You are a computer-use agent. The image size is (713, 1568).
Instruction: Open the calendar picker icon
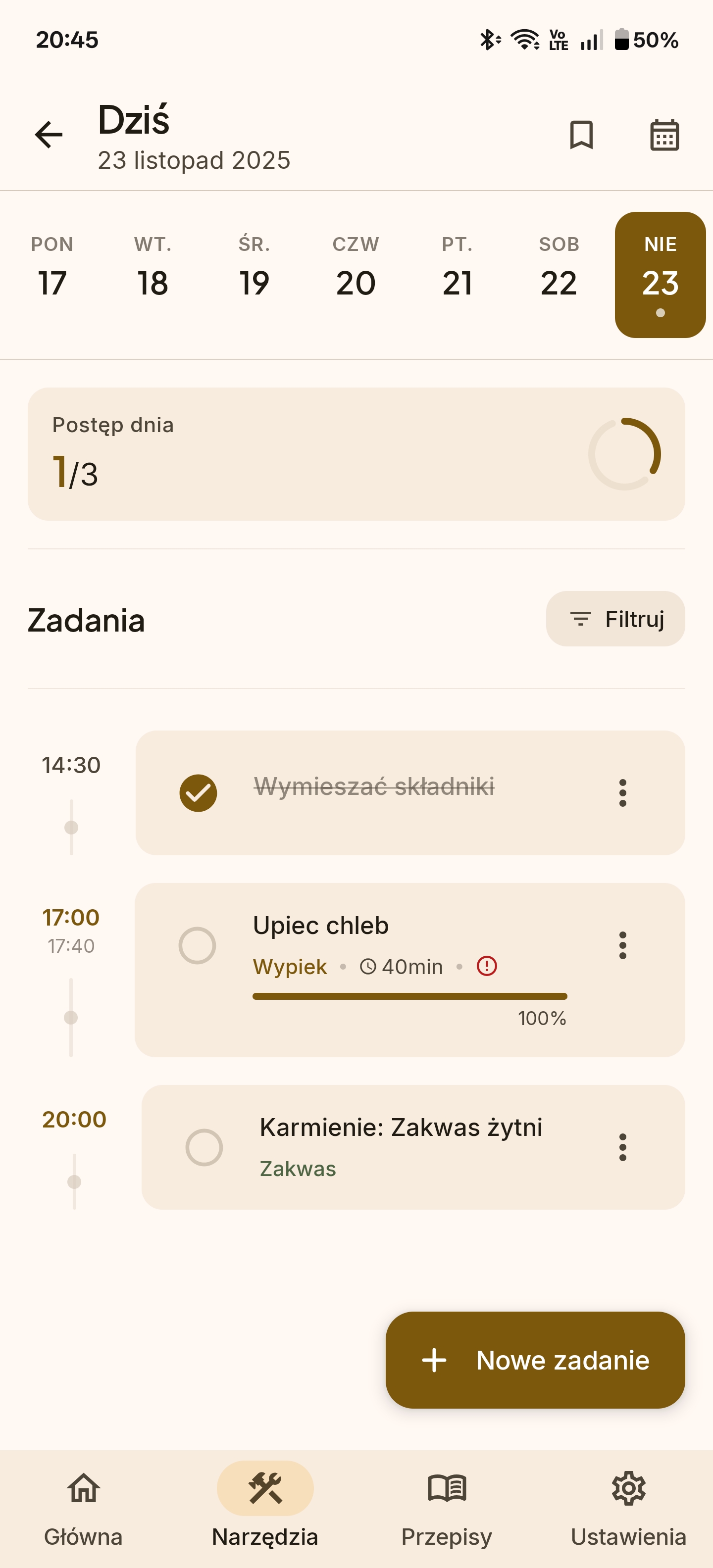[x=663, y=135]
